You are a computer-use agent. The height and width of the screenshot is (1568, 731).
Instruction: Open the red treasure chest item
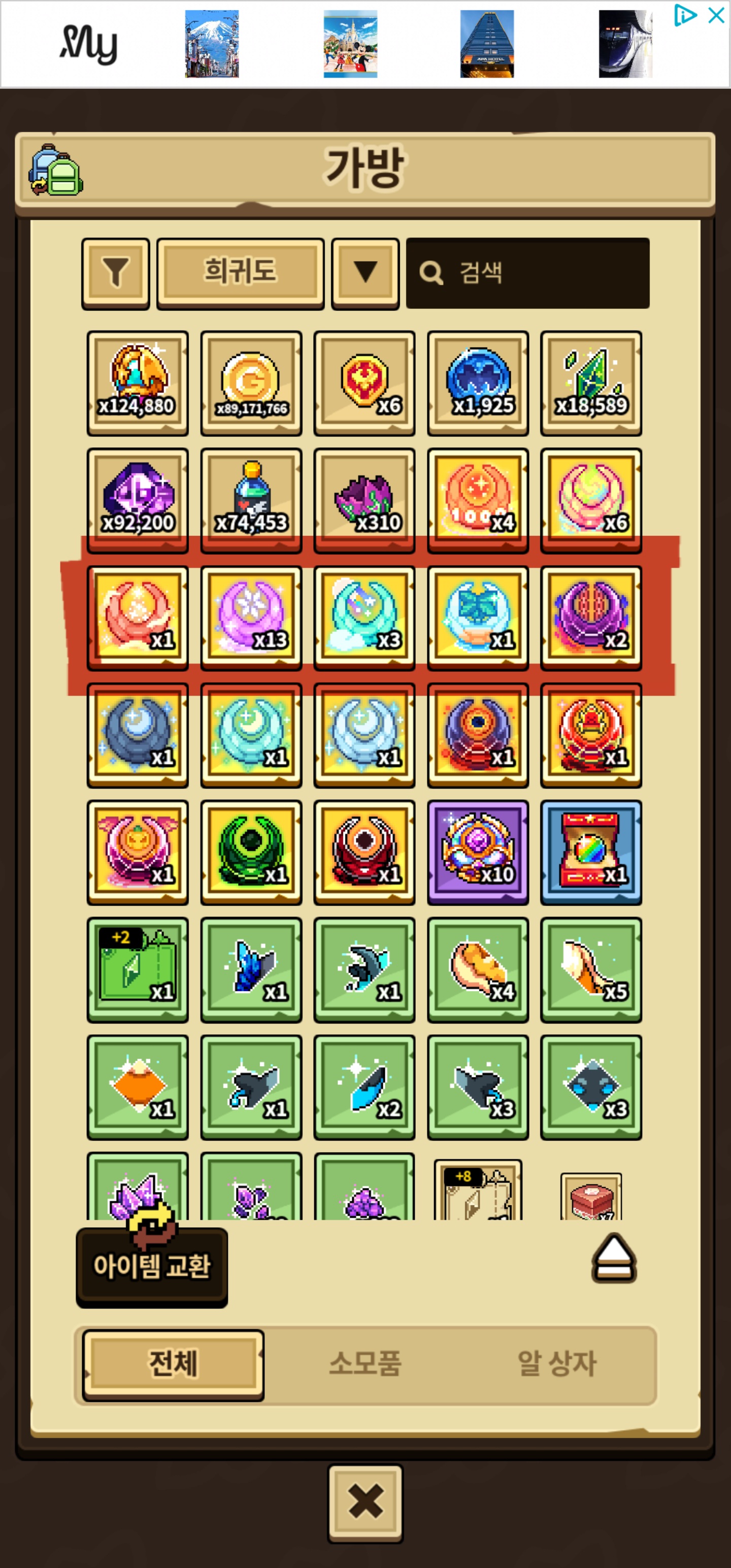tap(591, 852)
